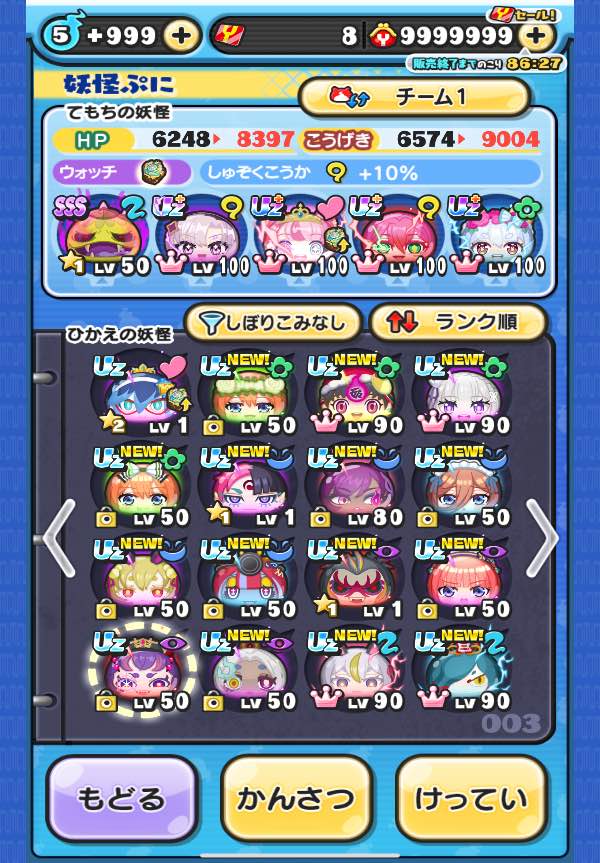The height and width of the screenshot is (863, 600).
Task: Tap もどる to go back
Action: click(x=121, y=799)
